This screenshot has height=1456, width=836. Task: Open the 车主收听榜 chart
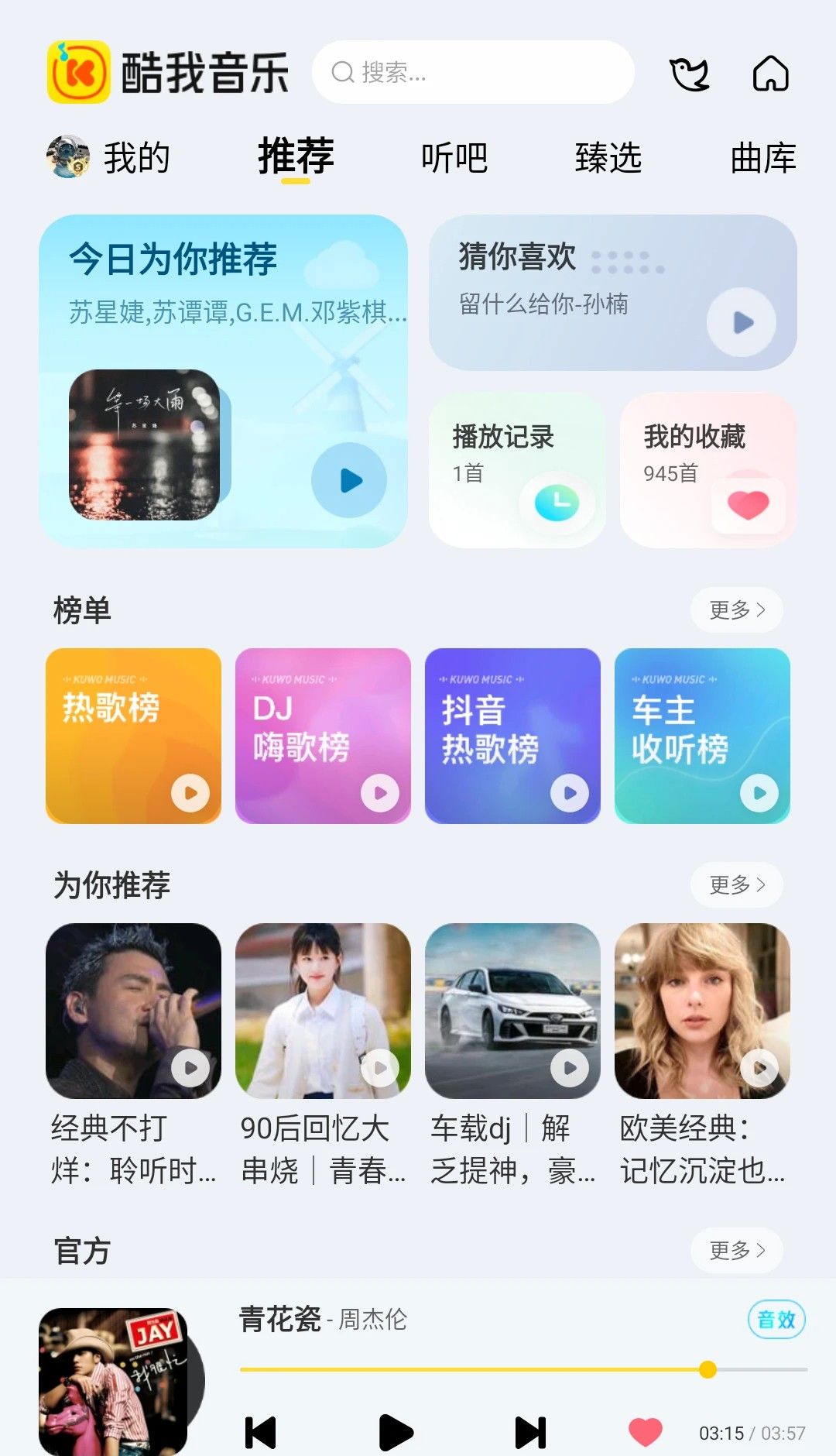pyautogui.click(x=702, y=736)
